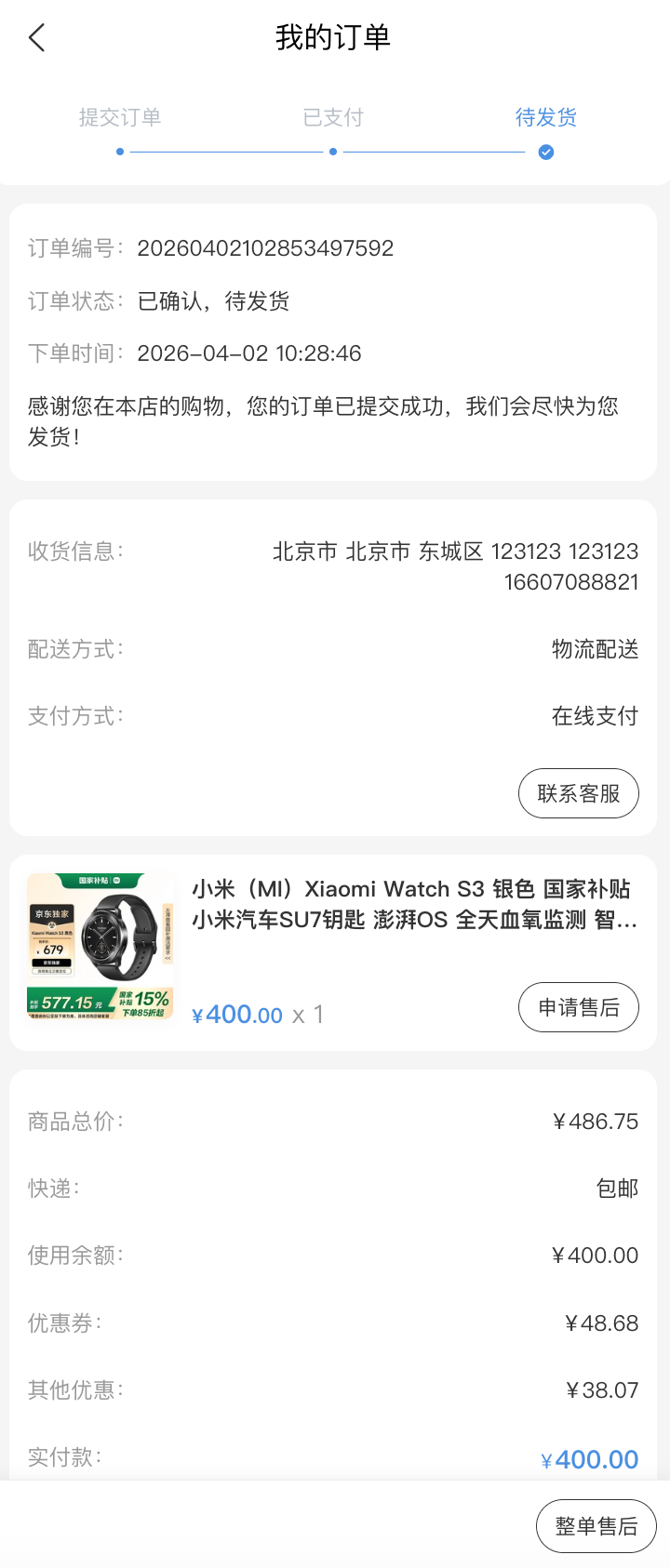
Task: Tap 申请售后 for the Xiaomi Watch S3
Action: (578, 1007)
